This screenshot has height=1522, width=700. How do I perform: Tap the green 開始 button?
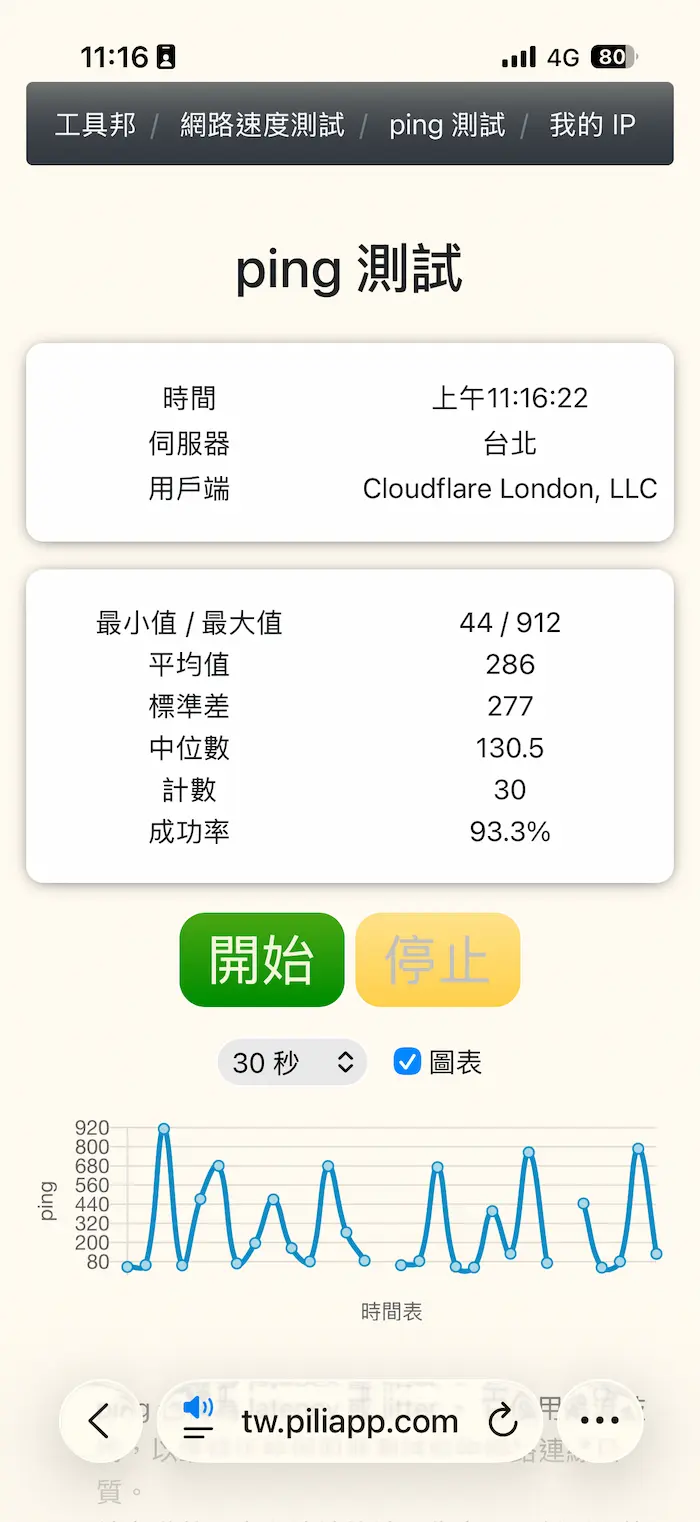point(262,960)
